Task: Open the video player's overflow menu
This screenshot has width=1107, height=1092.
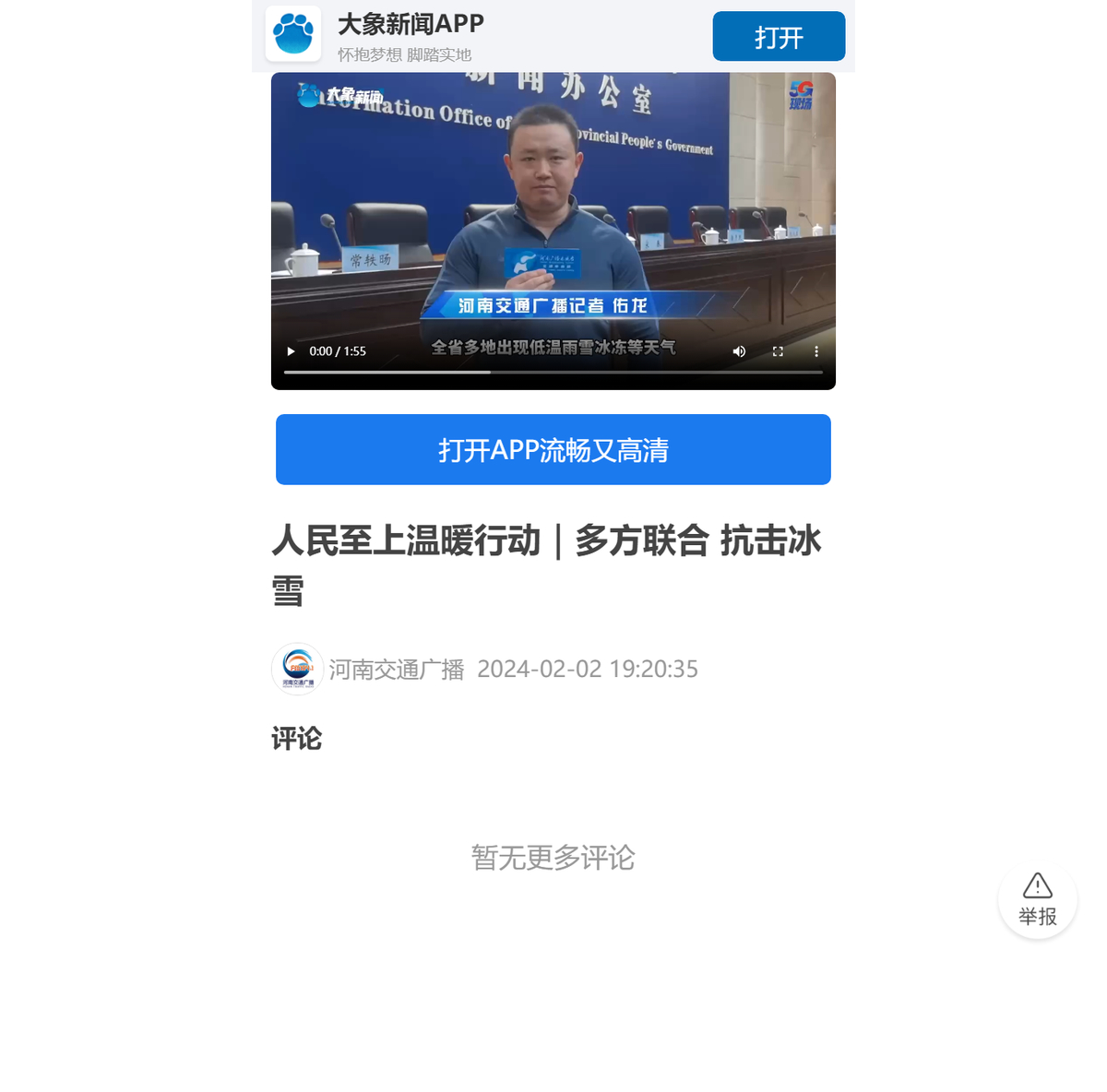Action: (x=816, y=351)
